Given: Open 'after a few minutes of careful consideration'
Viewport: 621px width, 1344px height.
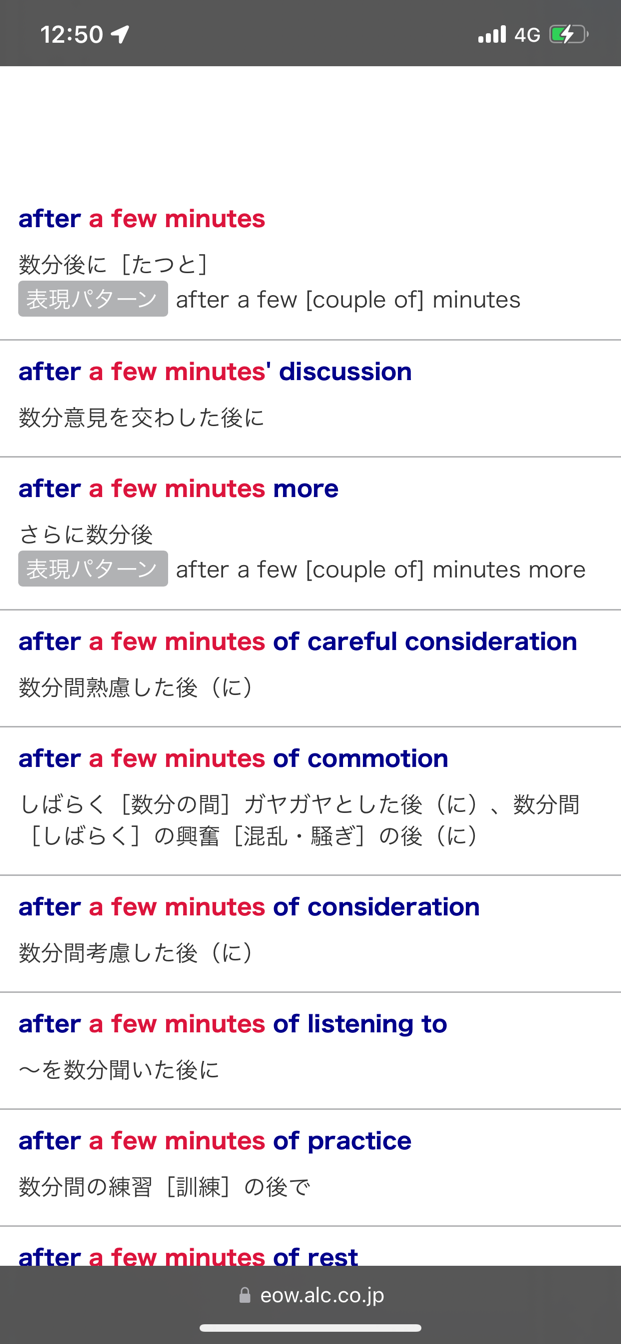Looking at the screenshot, I should (297, 641).
